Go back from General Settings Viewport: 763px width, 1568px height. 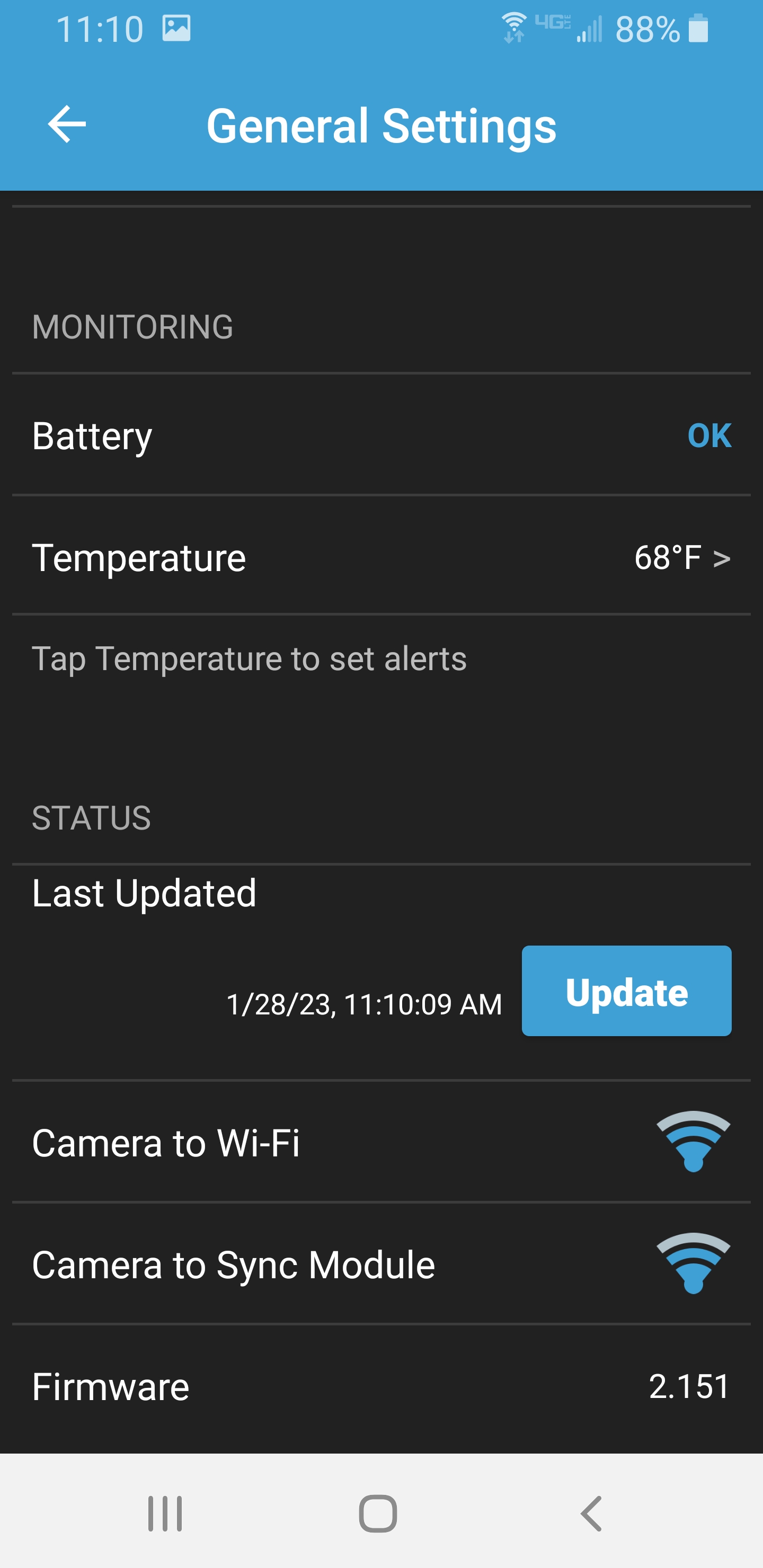coord(67,124)
